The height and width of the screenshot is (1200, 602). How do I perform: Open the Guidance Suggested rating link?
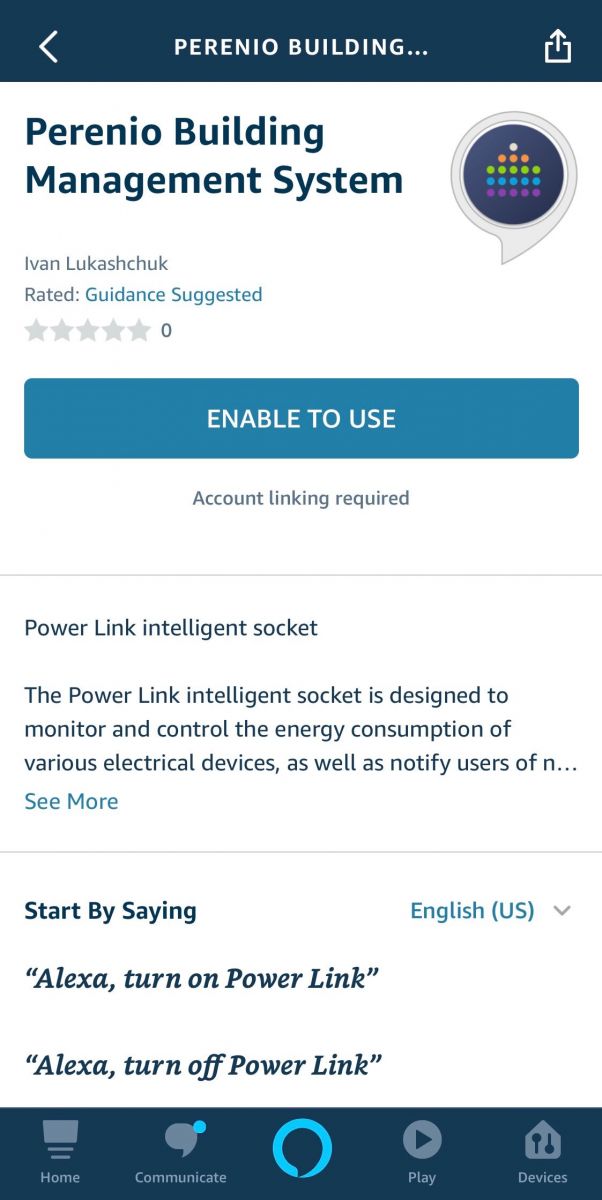tap(174, 295)
